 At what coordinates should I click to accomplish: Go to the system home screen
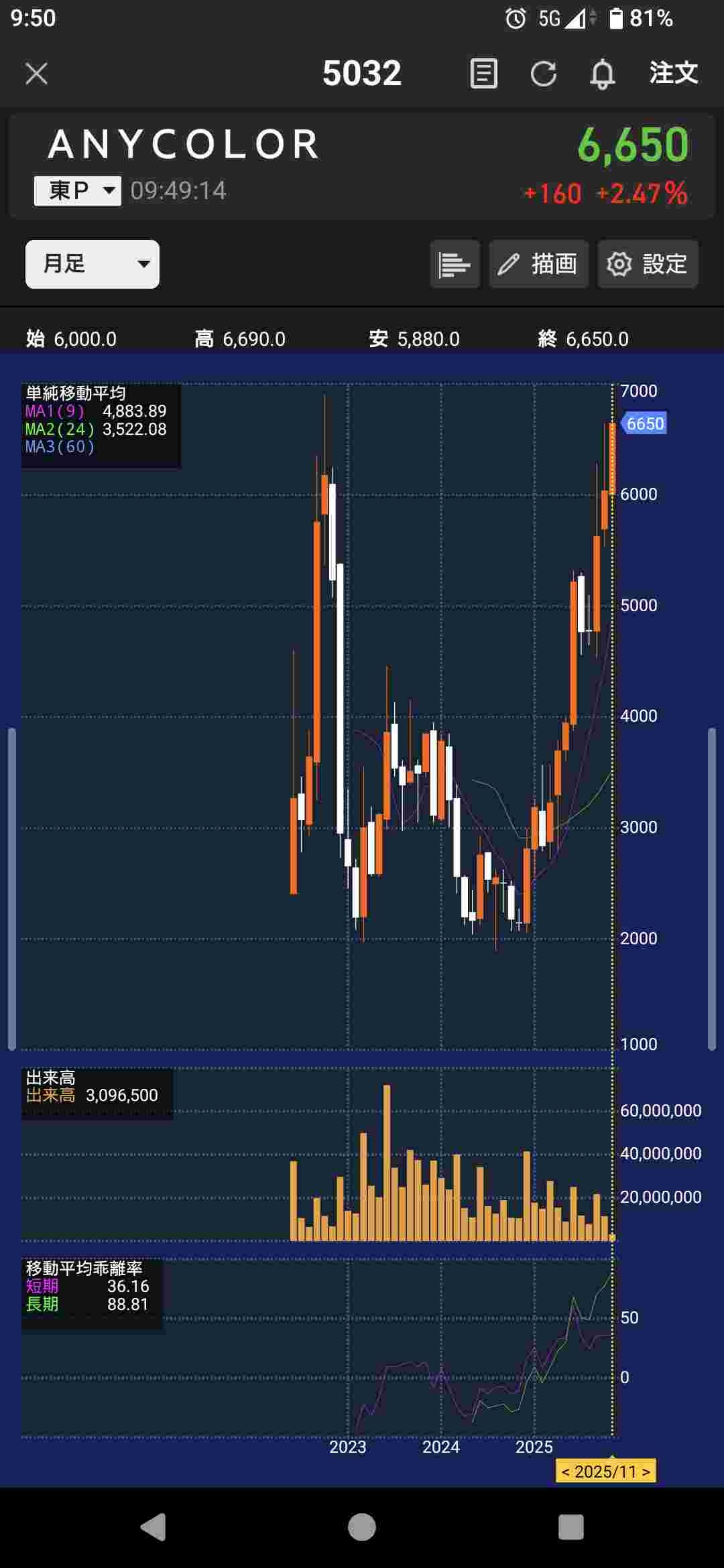point(362,1527)
